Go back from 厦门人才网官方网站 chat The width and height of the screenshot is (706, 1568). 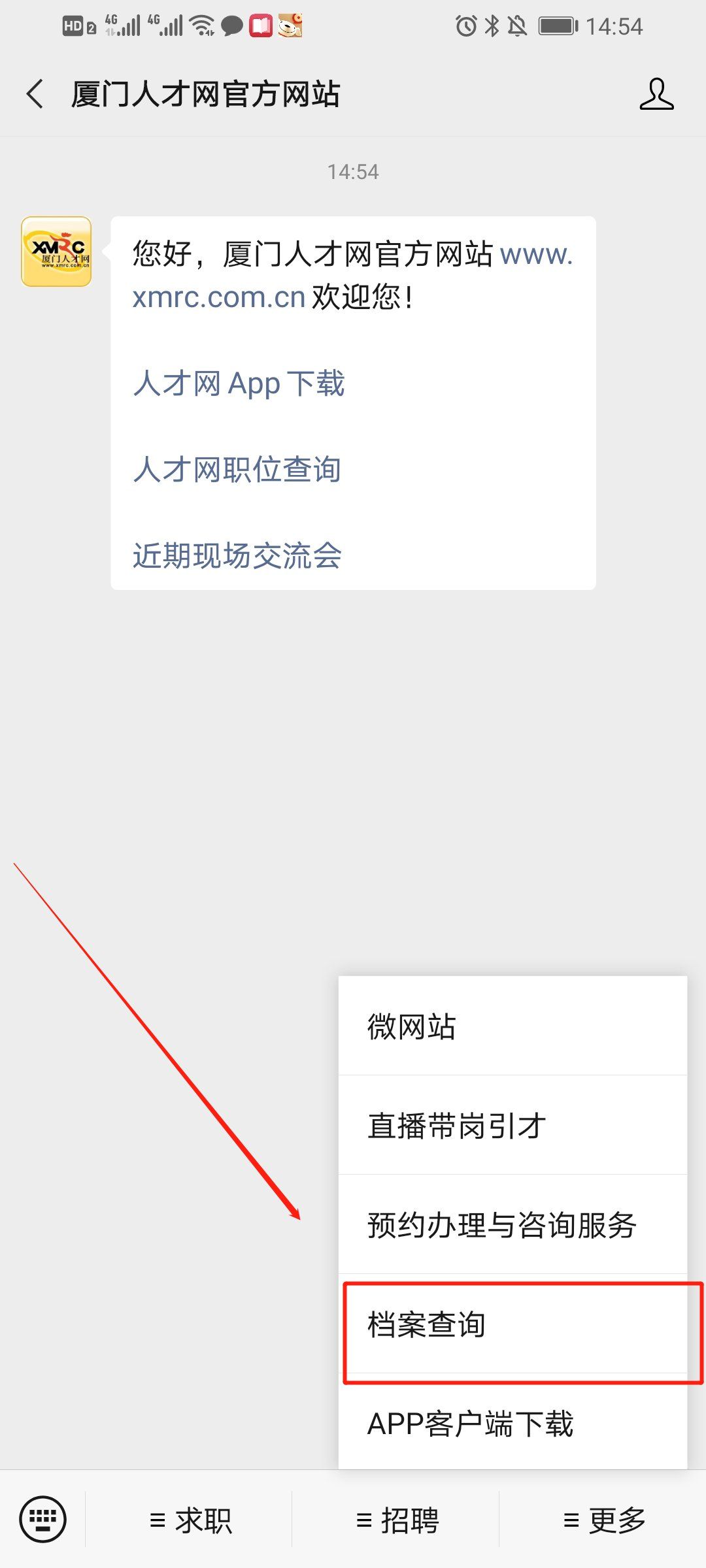pos(36,94)
